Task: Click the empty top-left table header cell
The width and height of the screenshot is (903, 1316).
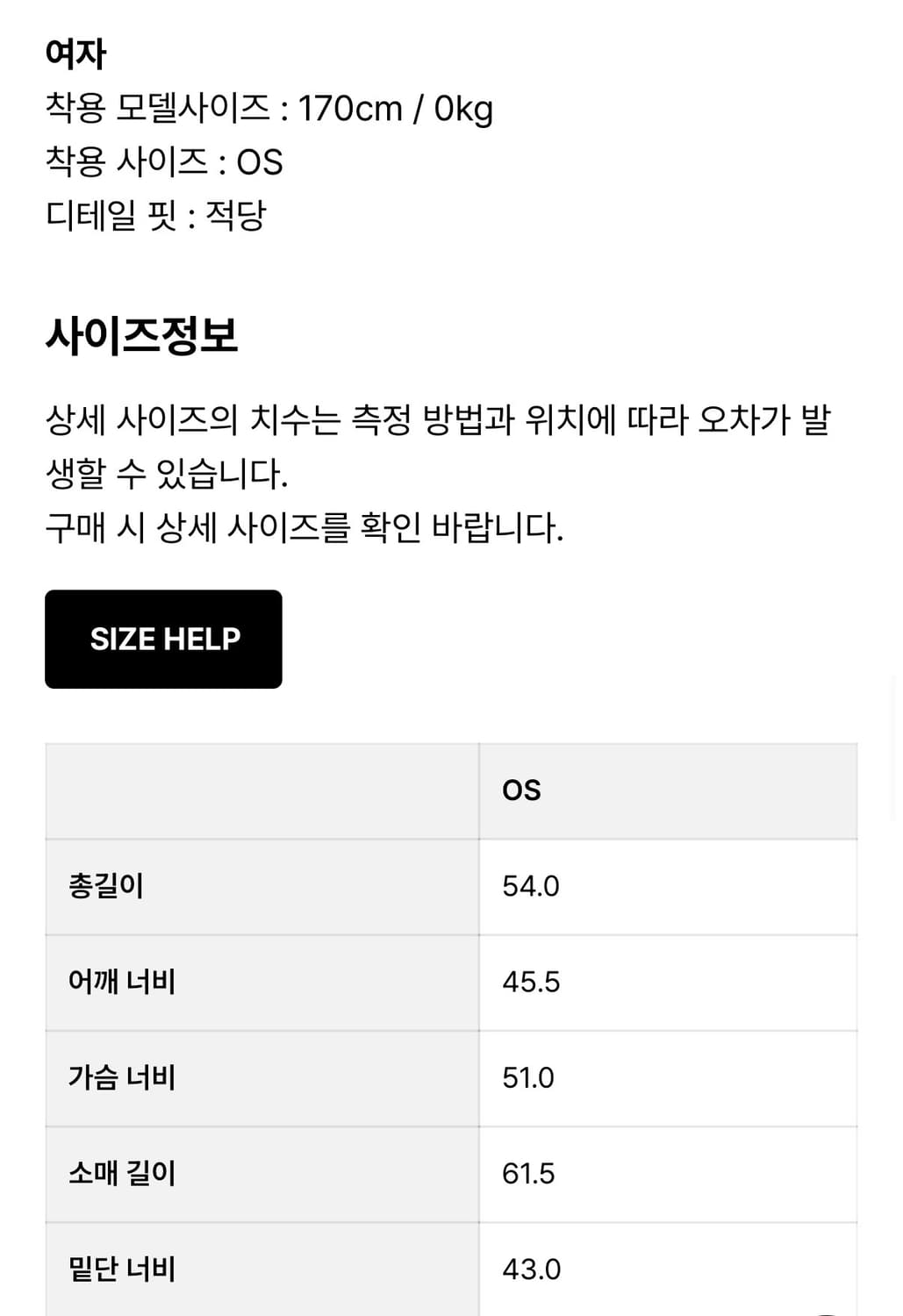Action: pos(261,789)
